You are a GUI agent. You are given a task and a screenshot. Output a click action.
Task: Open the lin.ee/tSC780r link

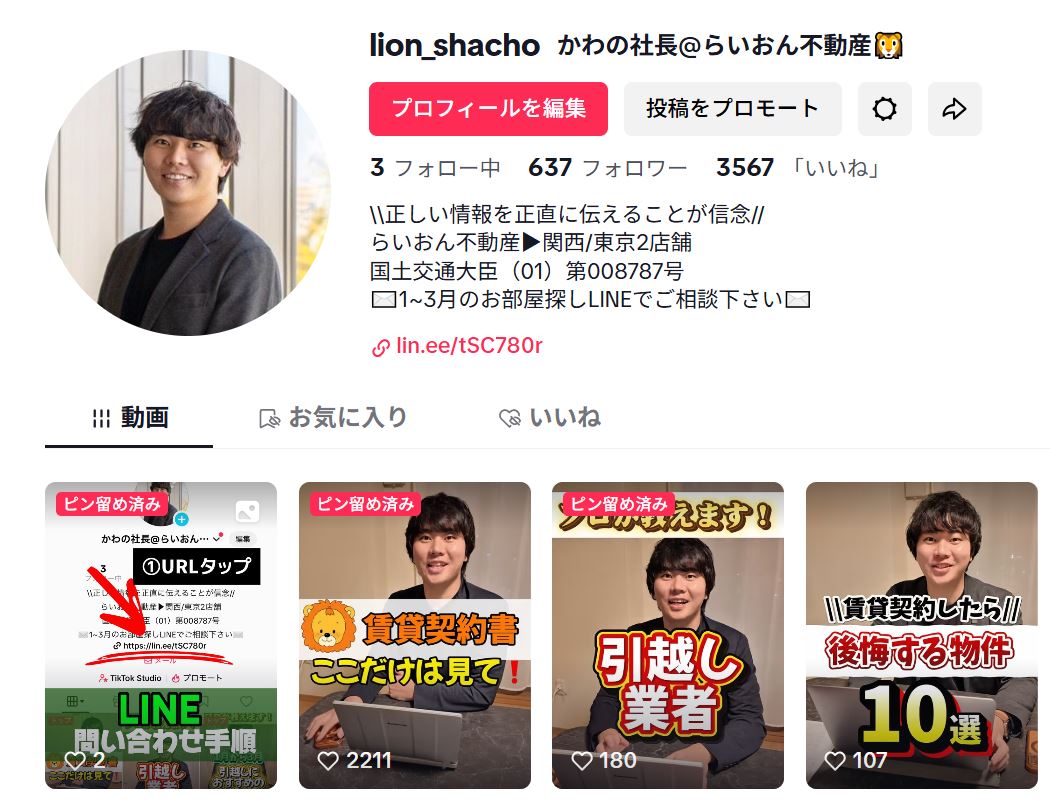pyautogui.click(x=468, y=347)
